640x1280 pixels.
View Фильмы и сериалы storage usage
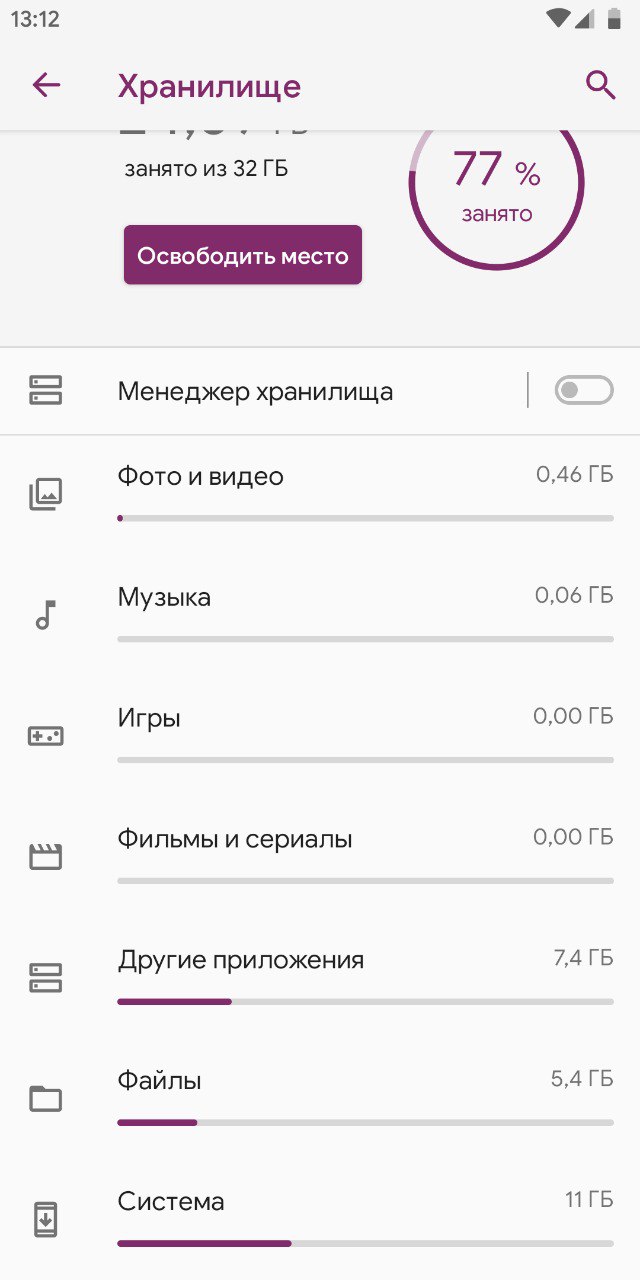tap(320, 858)
